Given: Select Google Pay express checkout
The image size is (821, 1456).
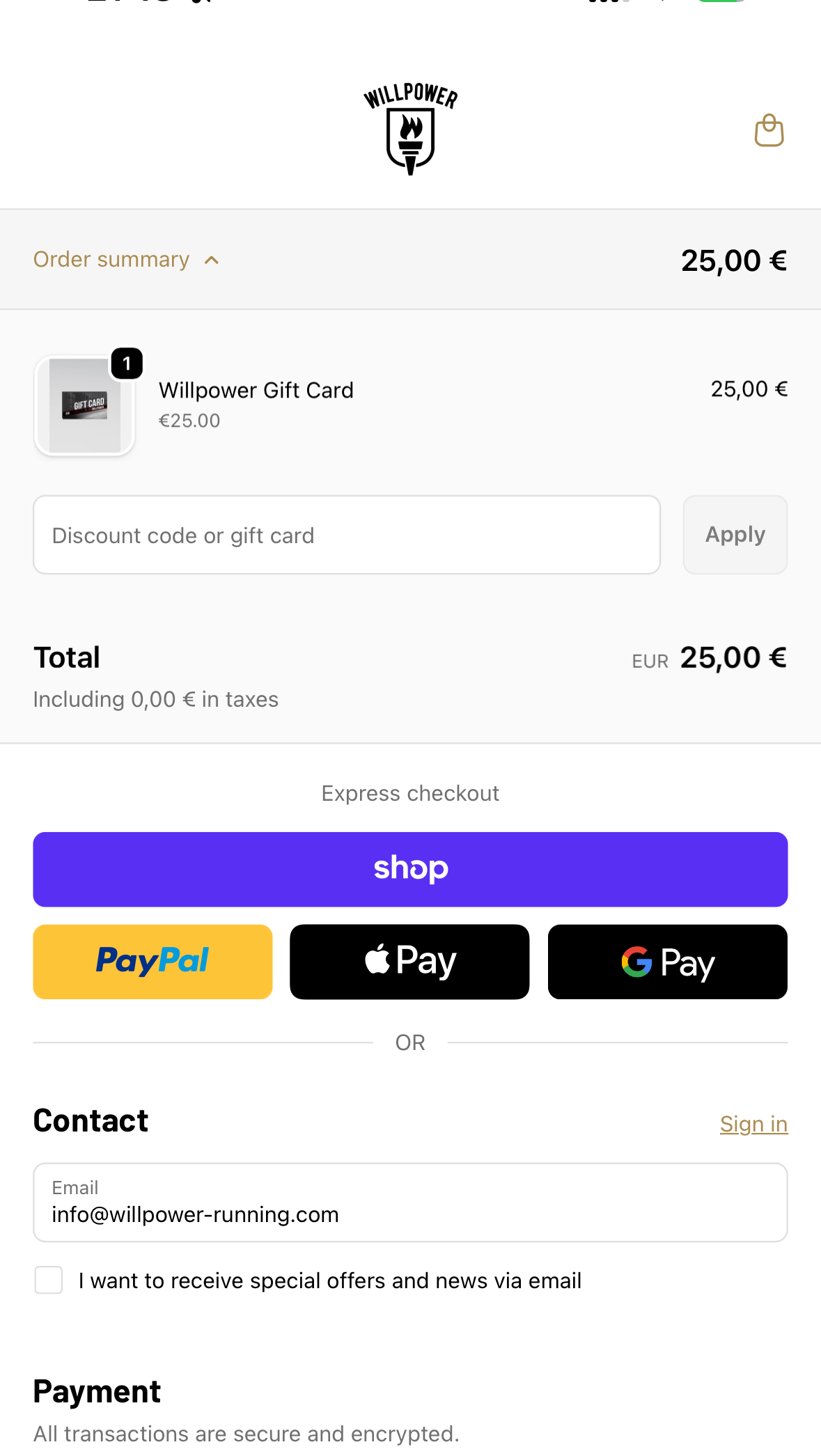Looking at the screenshot, I should [x=667, y=962].
